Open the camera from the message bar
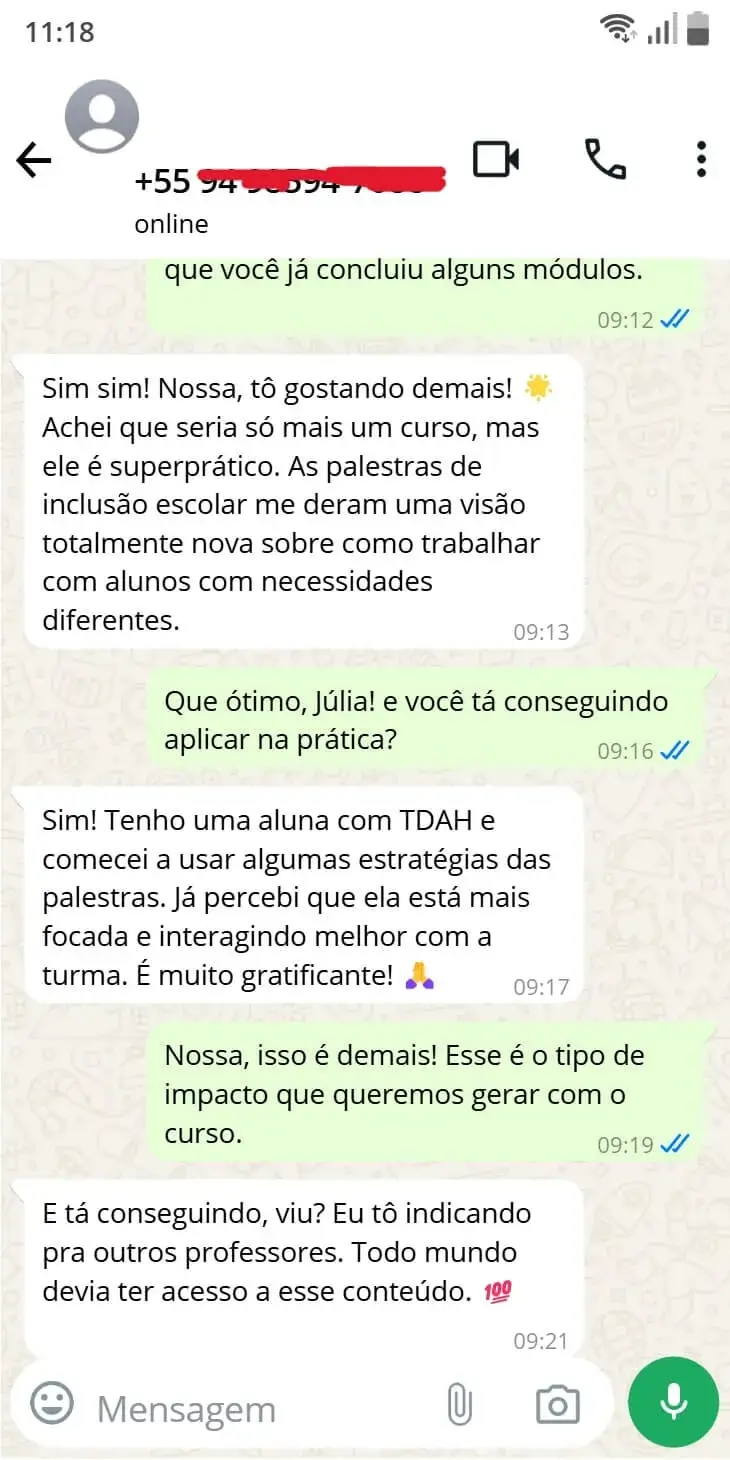This screenshot has height=1460, width=730. (x=557, y=1405)
